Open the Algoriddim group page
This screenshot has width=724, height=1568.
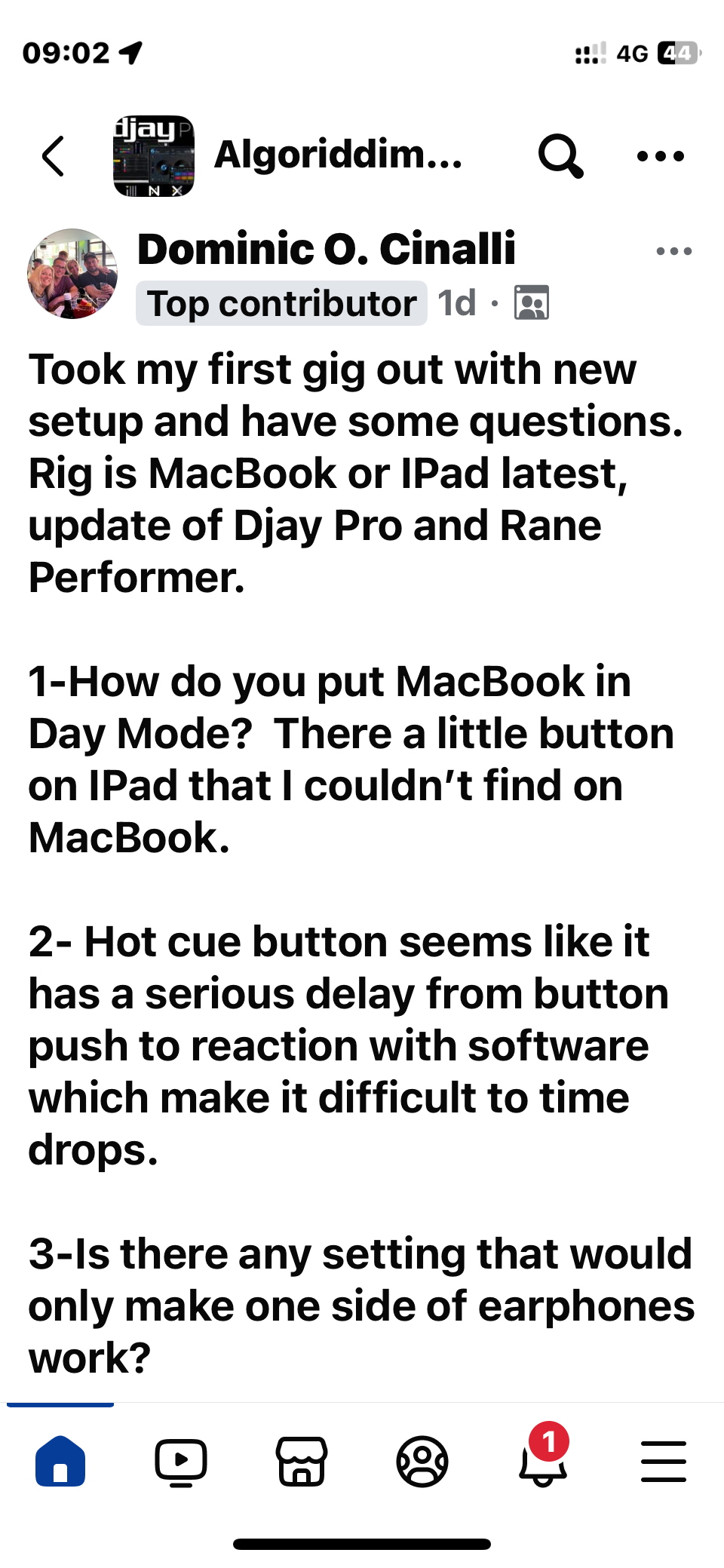[338, 155]
